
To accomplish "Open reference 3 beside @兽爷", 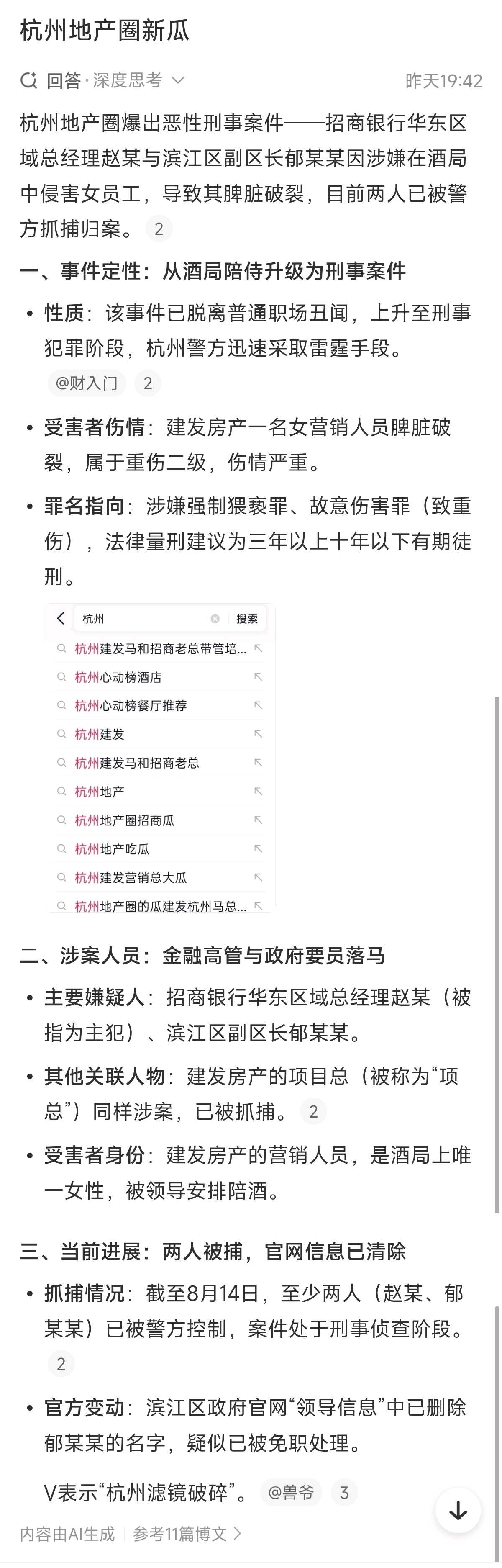I will point(344,1492).
